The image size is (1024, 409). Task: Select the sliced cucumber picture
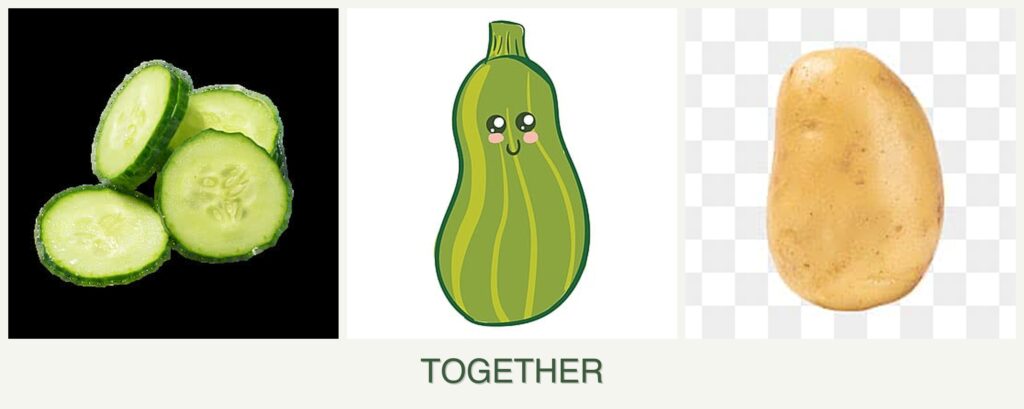click(173, 173)
